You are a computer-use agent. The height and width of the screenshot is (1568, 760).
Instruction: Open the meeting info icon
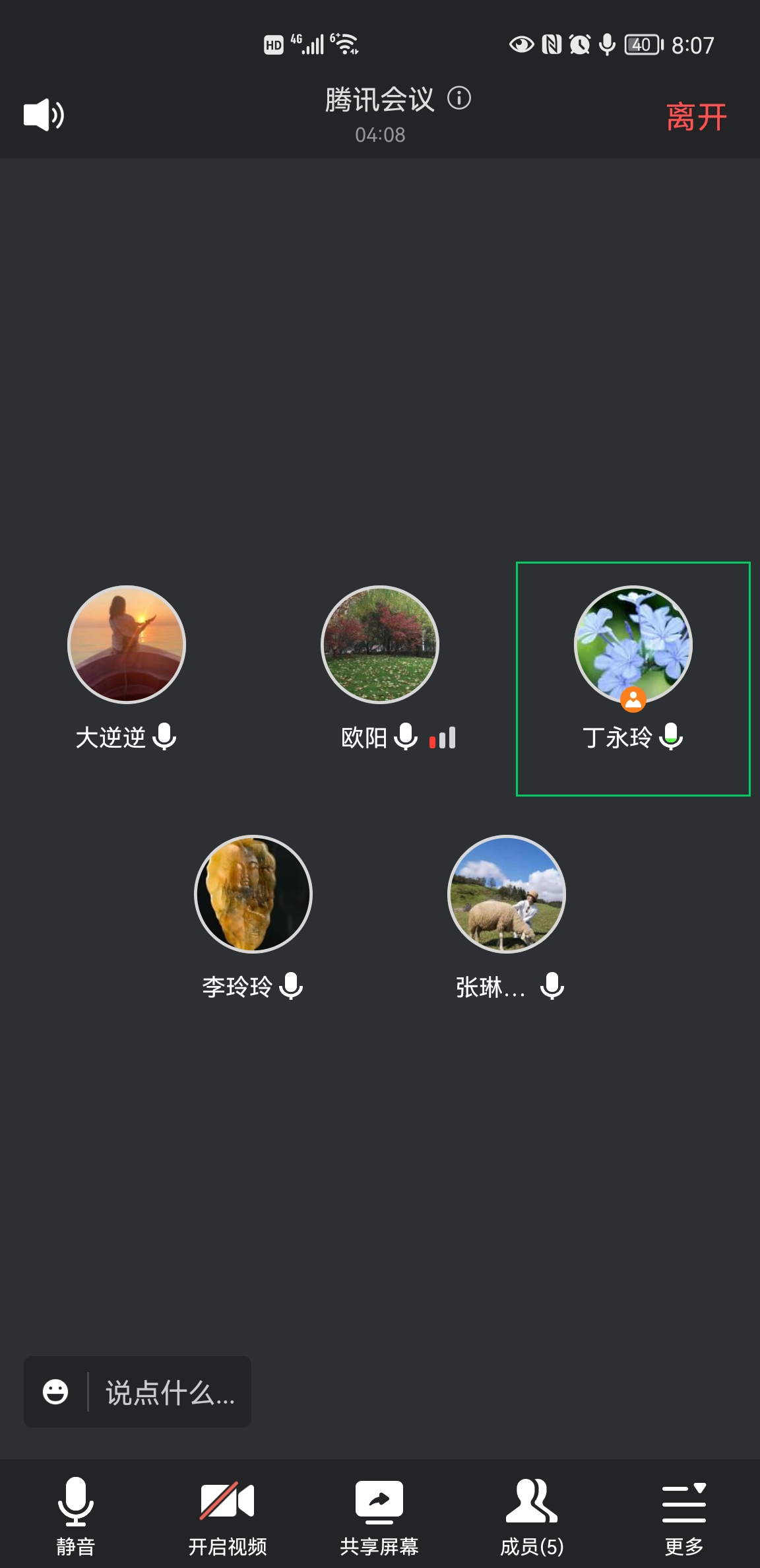459,98
